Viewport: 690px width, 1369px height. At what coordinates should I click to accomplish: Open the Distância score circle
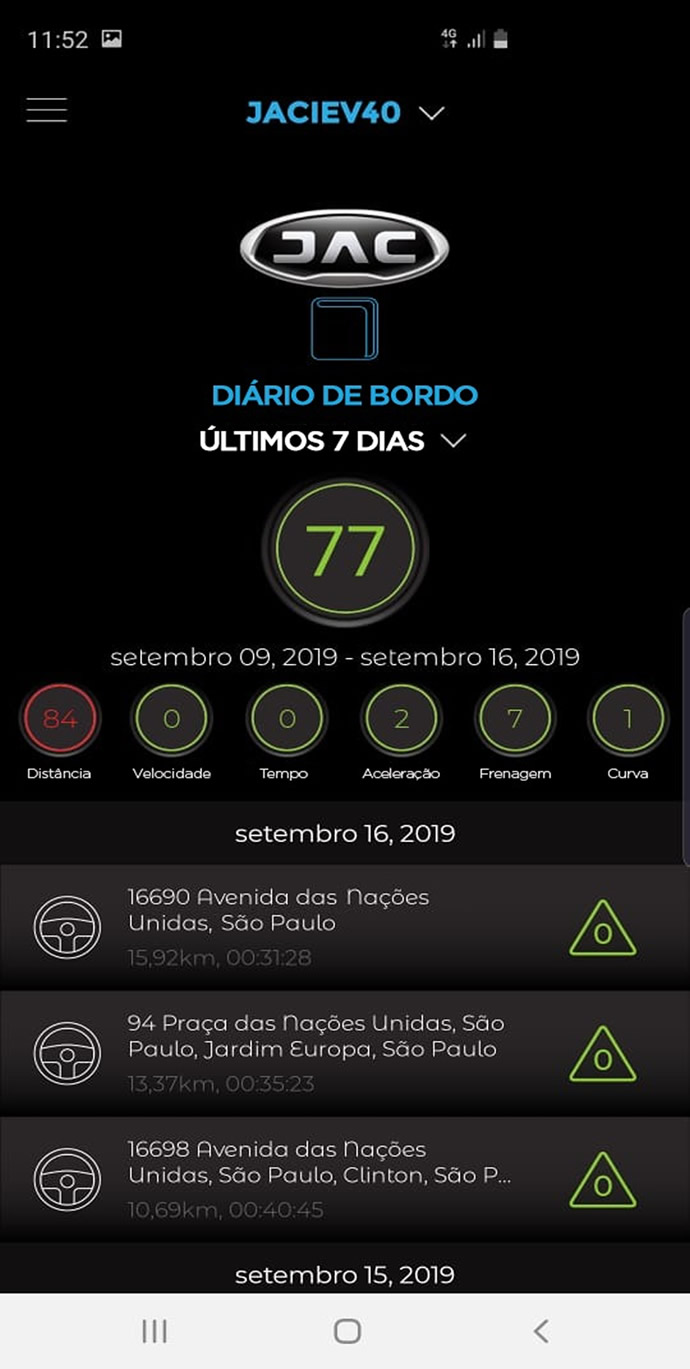click(60, 718)
